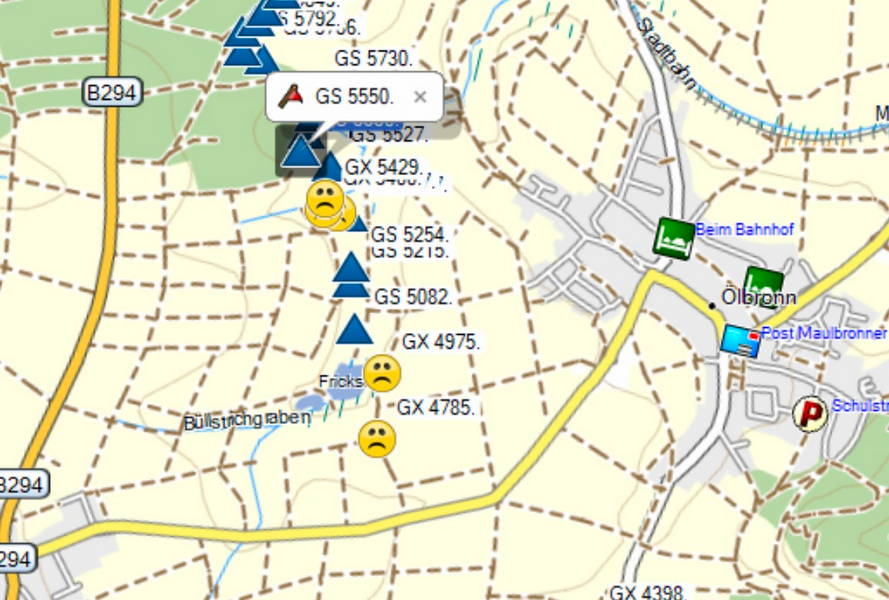Viewport: 889px width, 600px height.
Task: Select the sad face marker below GX 4785
Action: pyautogui.click(x=377, y=438)
